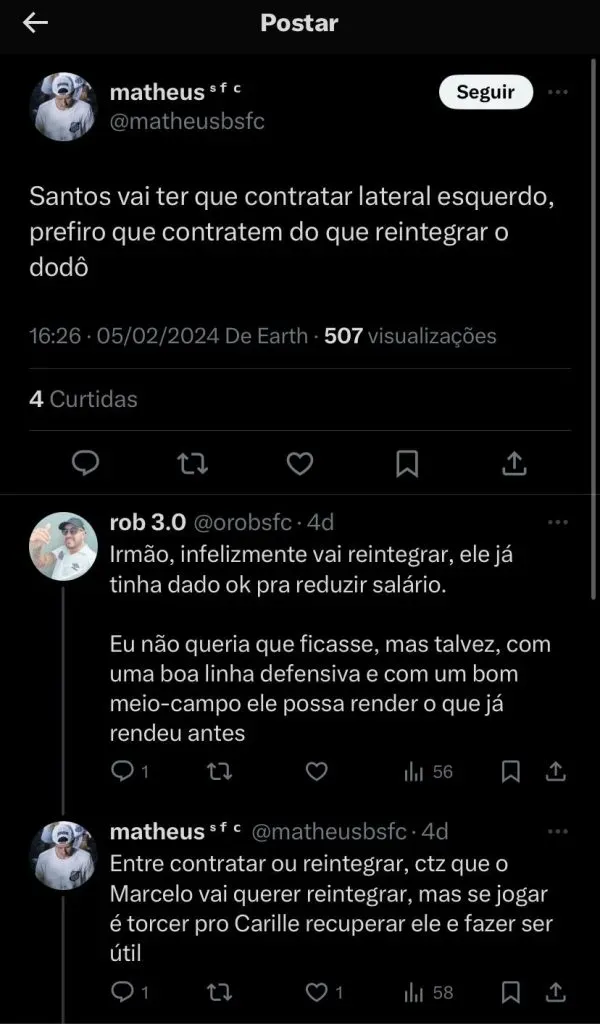
Task: Like rob 3.0's reply
Action: click(316, 771)
